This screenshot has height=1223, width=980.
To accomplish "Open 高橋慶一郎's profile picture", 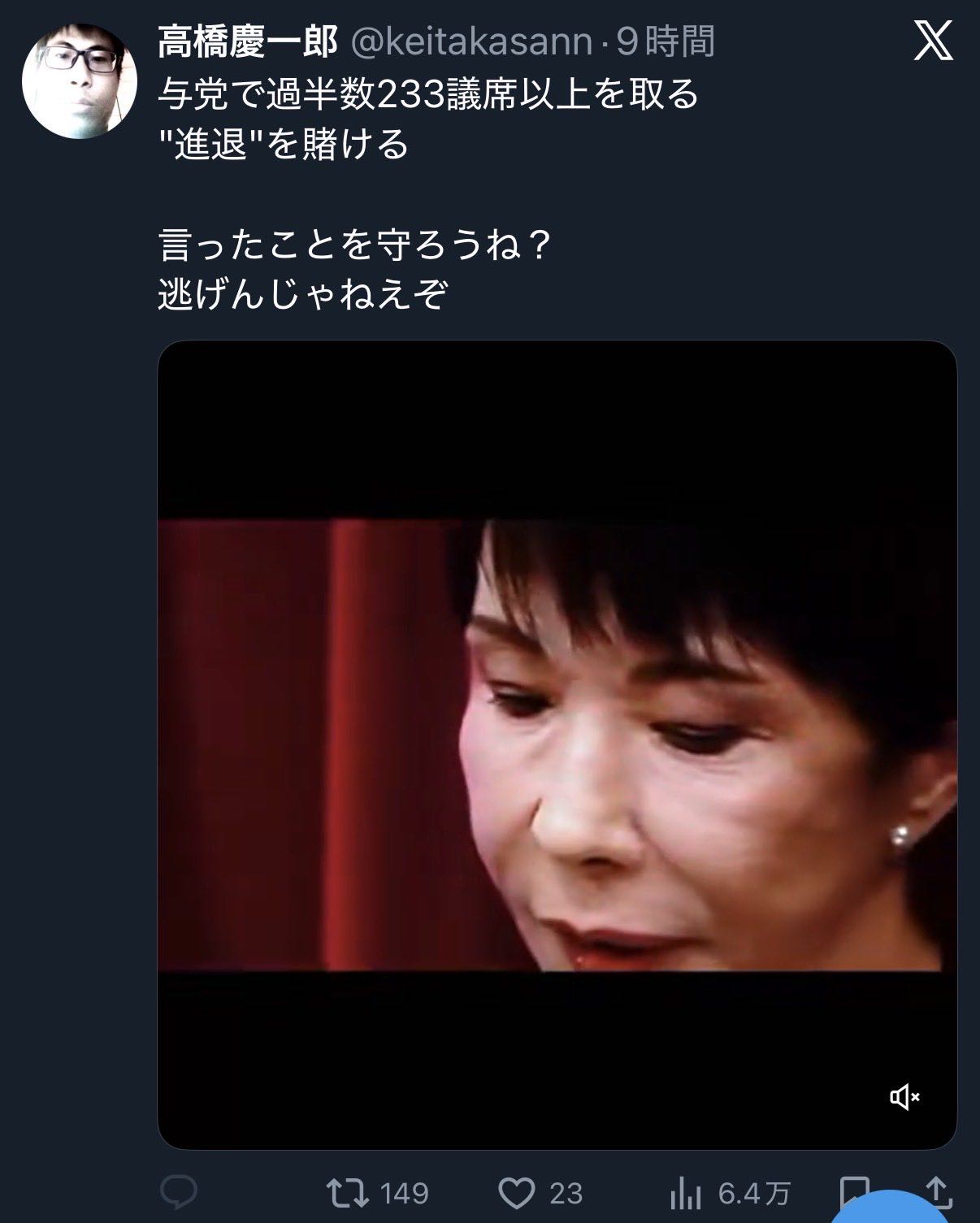I will tap(79, 80).
